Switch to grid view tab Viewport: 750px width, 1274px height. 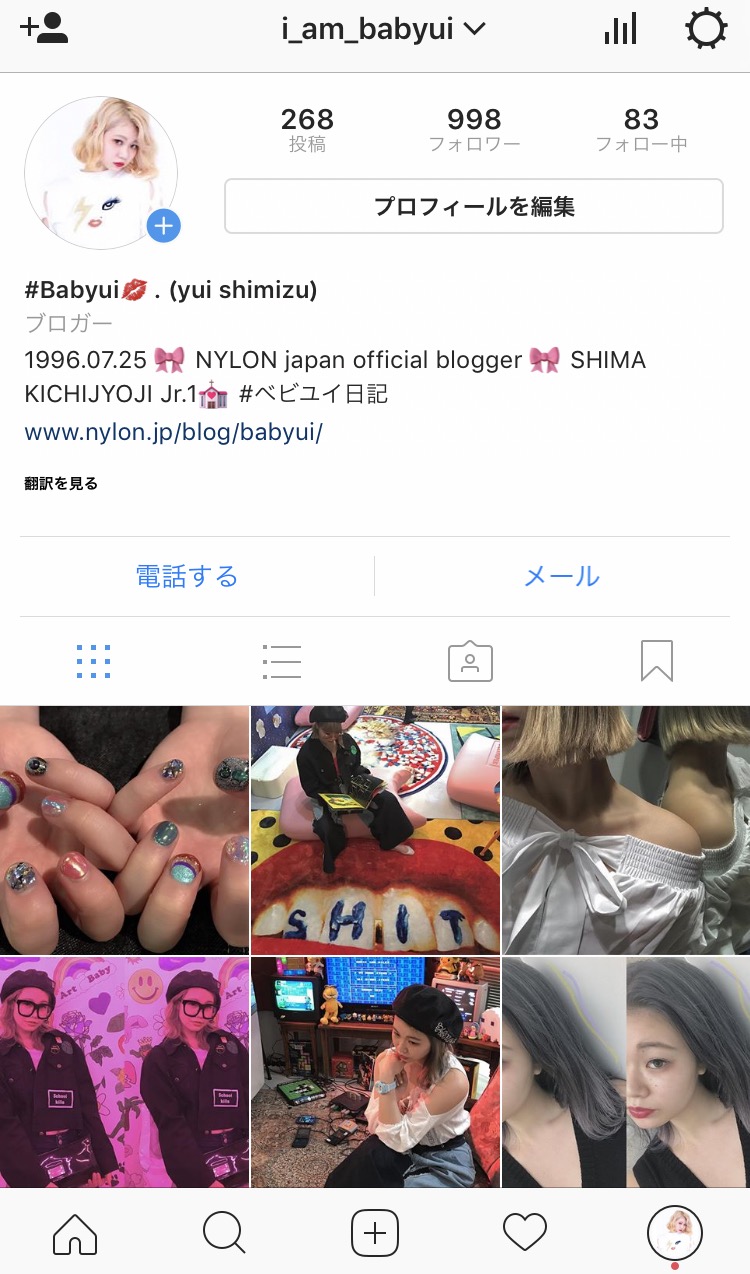click(93, 661)
